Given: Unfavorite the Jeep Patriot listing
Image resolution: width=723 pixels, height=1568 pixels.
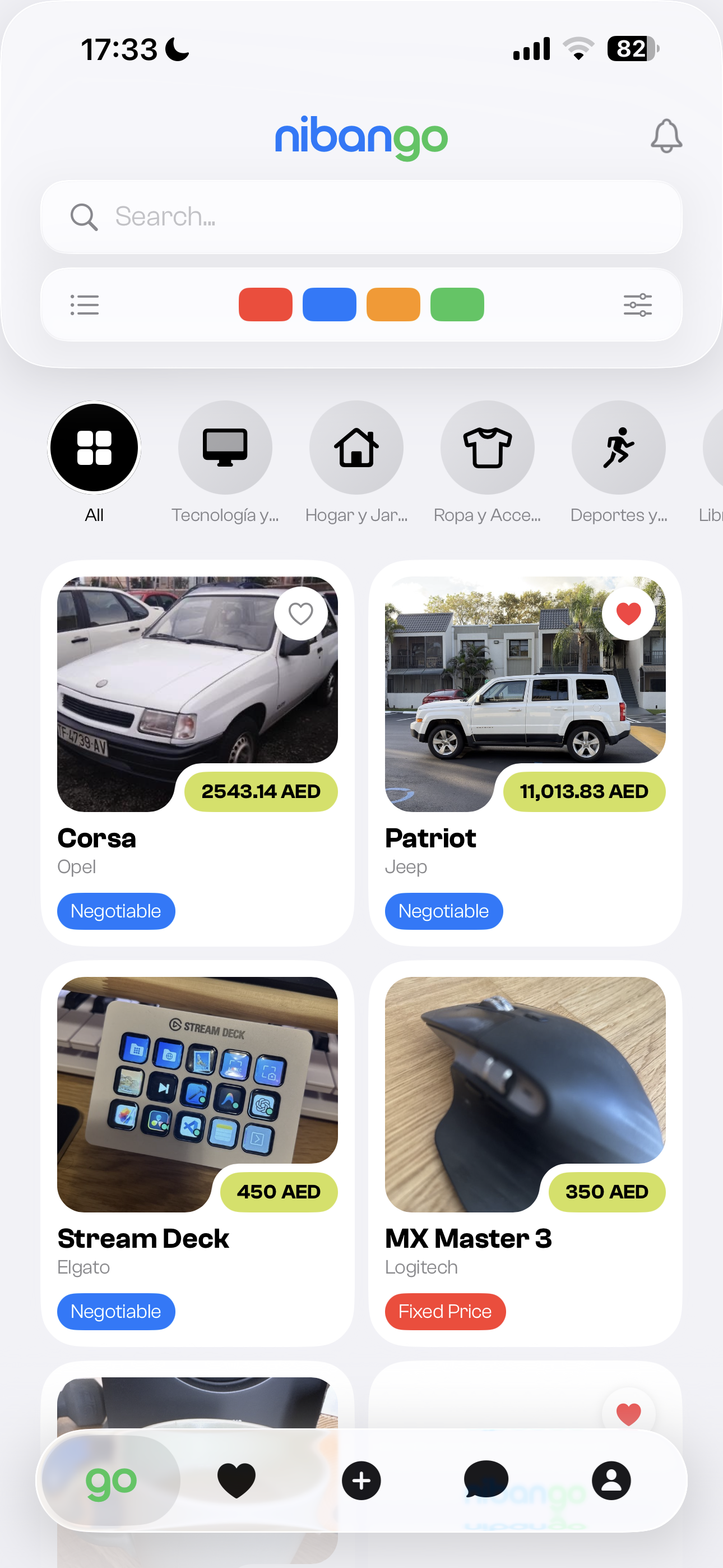Looking at the screenshot, I should tap(629, 614).
